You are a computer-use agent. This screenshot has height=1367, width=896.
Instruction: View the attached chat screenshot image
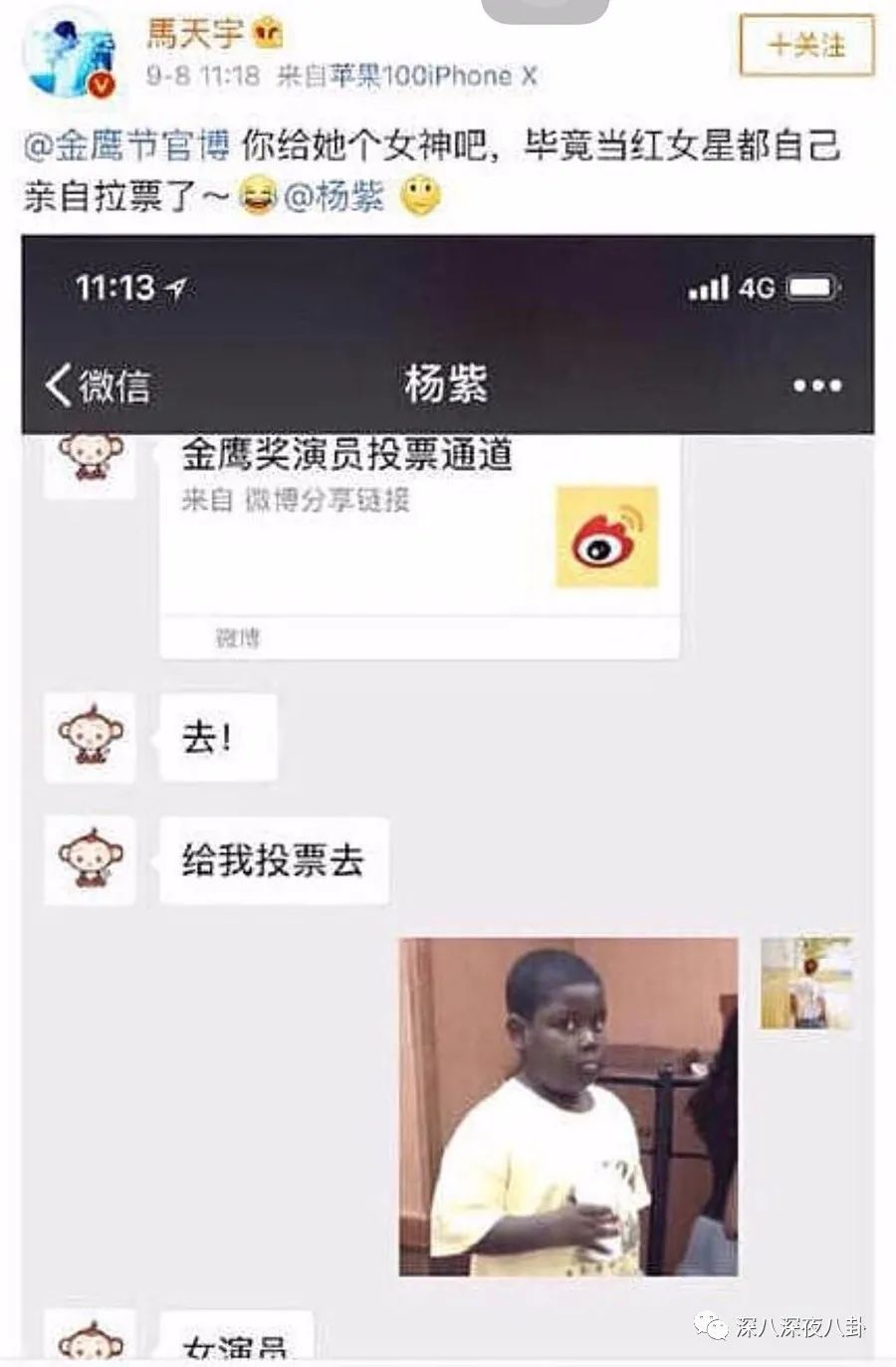pos(448,797)
